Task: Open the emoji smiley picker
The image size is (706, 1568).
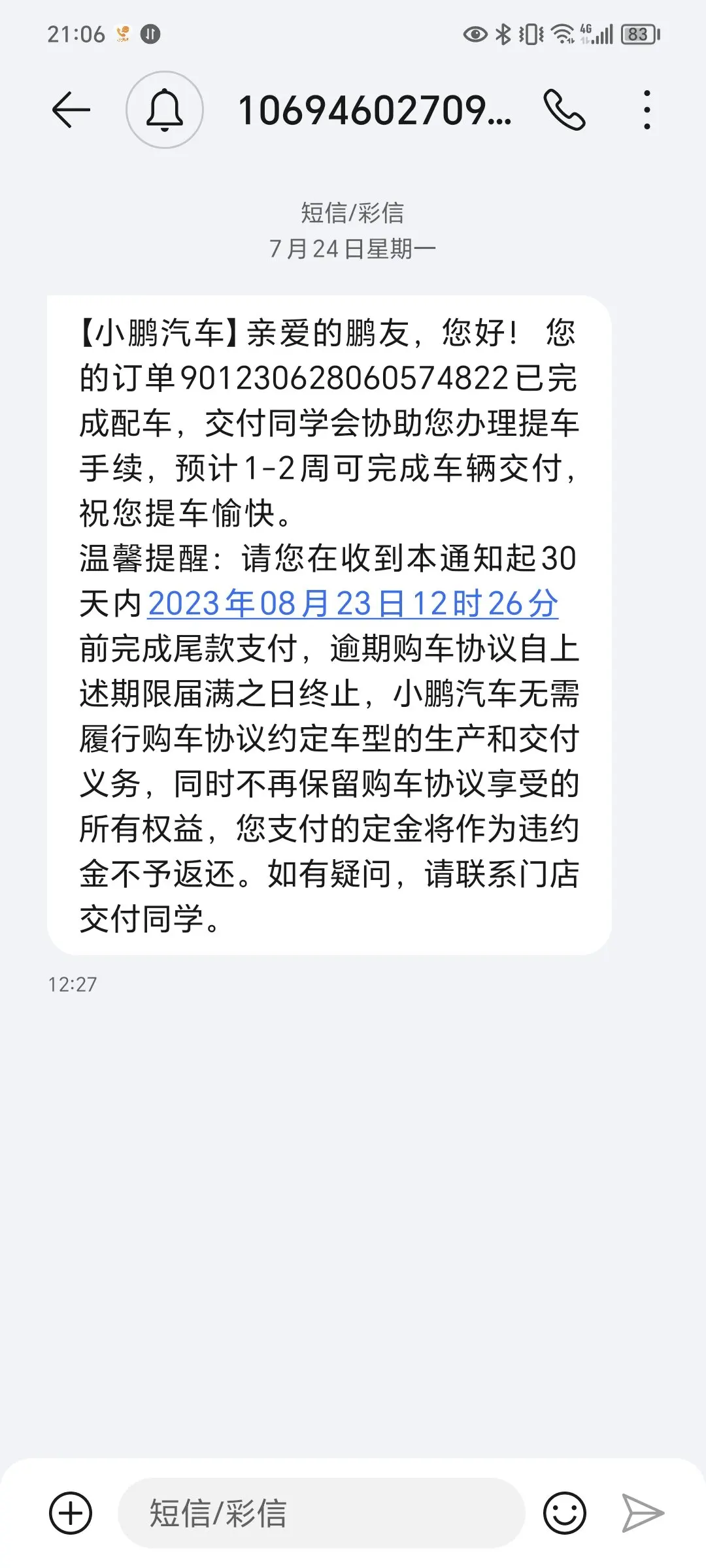Action: click(565, 1513)
